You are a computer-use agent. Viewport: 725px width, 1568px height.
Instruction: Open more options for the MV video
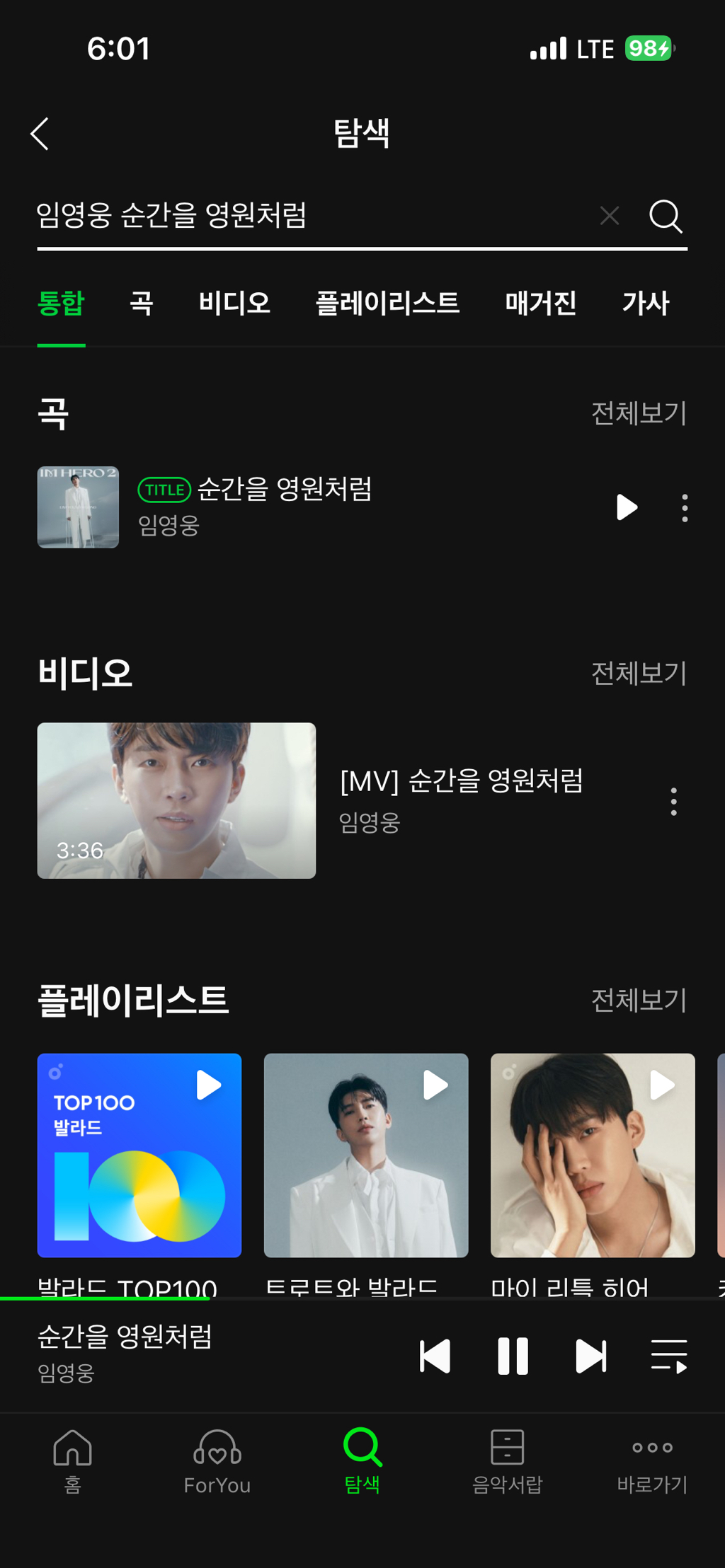[673, 802]
